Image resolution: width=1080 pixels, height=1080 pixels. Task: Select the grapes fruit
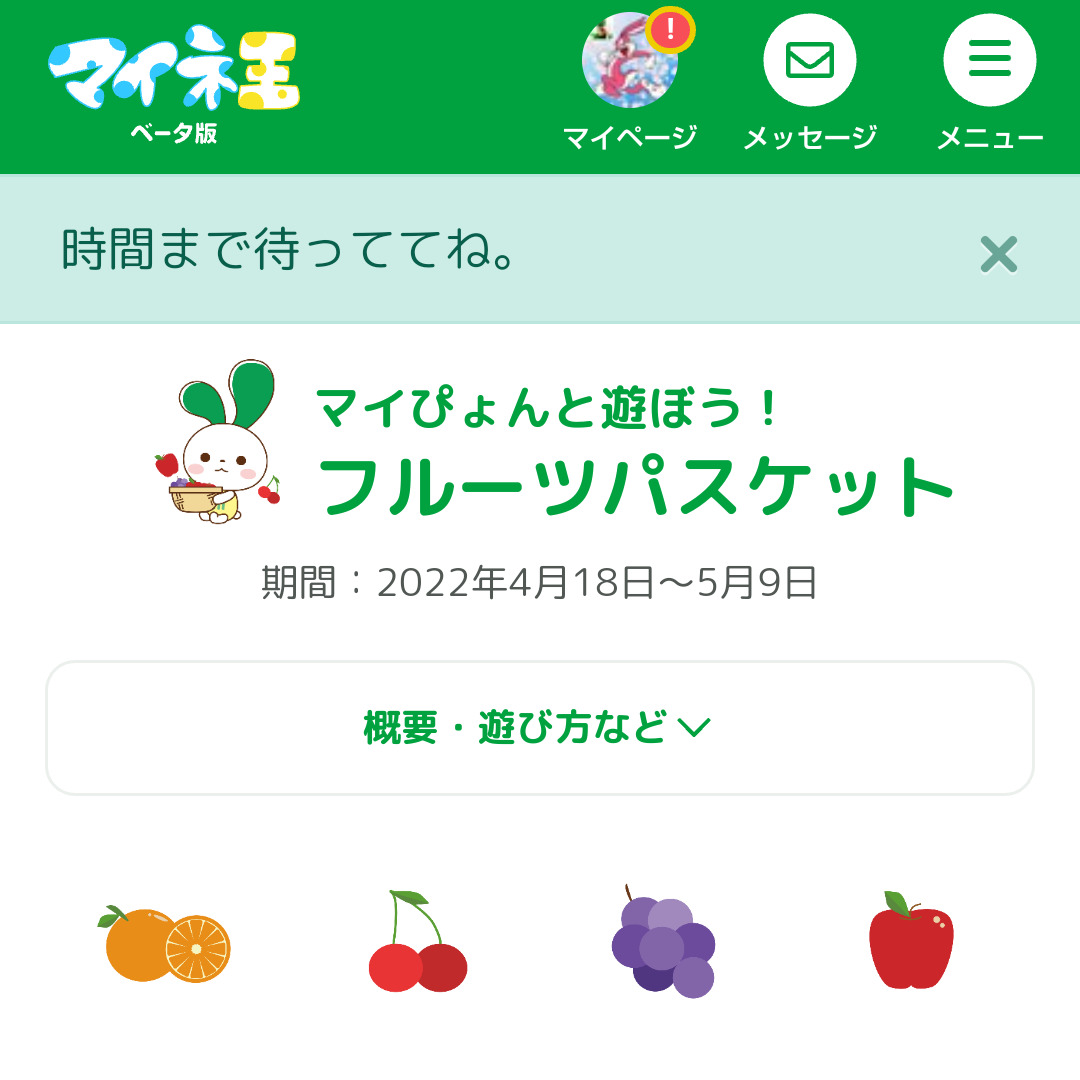pos(663,943)
